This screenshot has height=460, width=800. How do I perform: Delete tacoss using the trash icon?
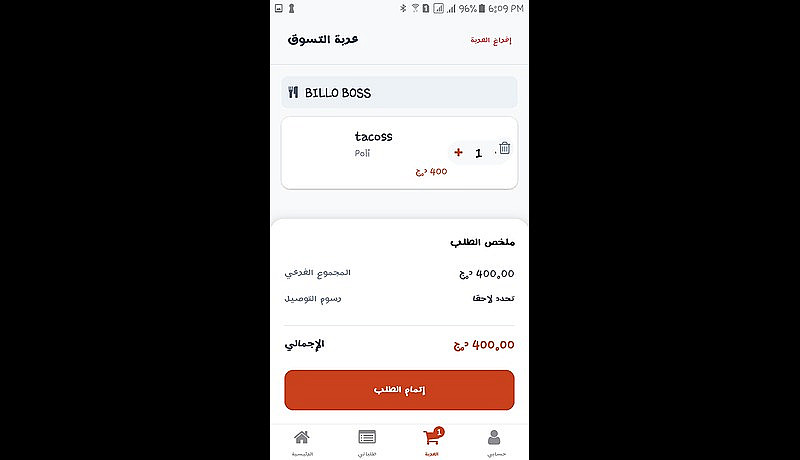(504, 148)
